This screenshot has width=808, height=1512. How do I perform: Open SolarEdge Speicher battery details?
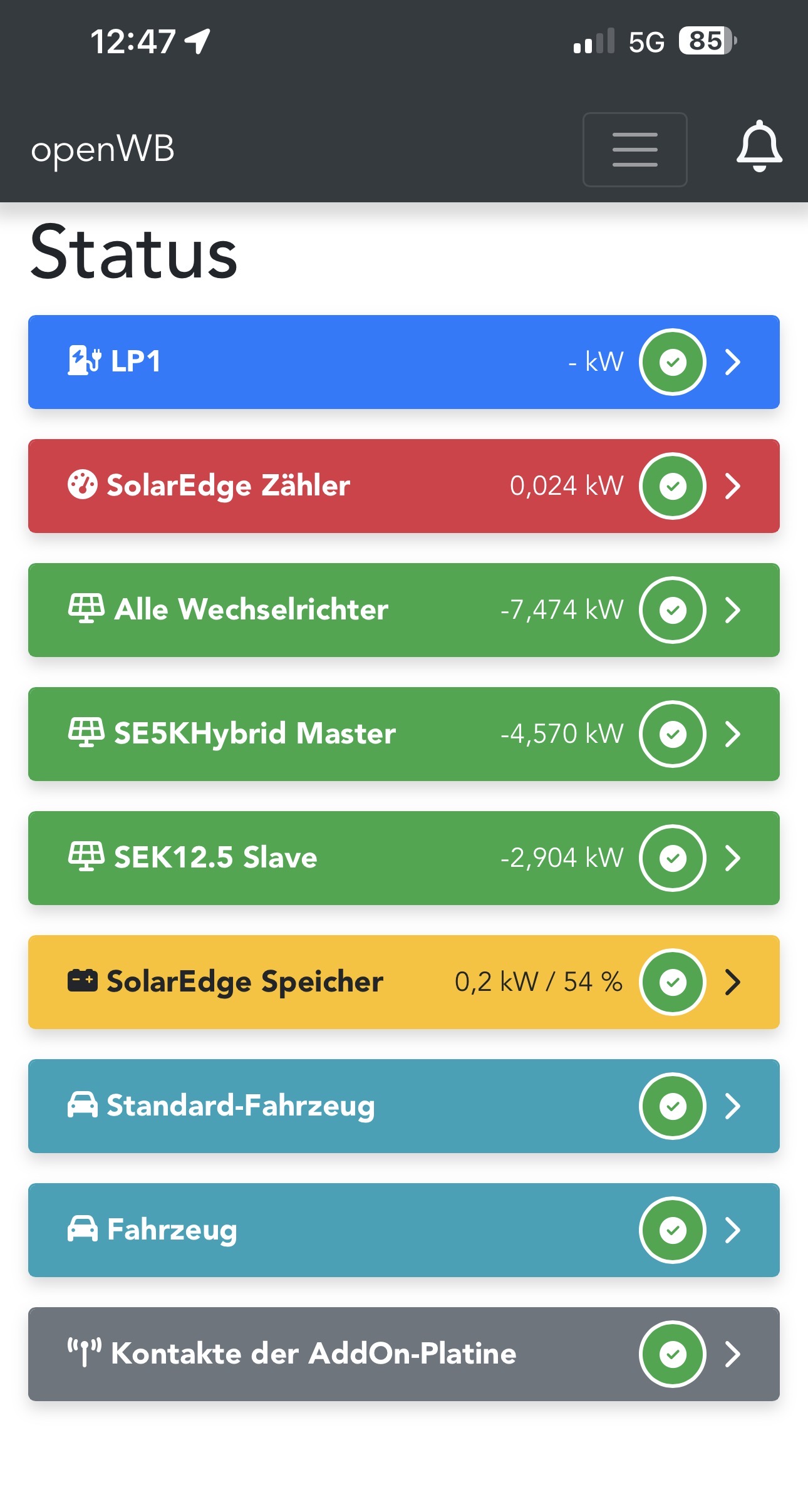732,982
